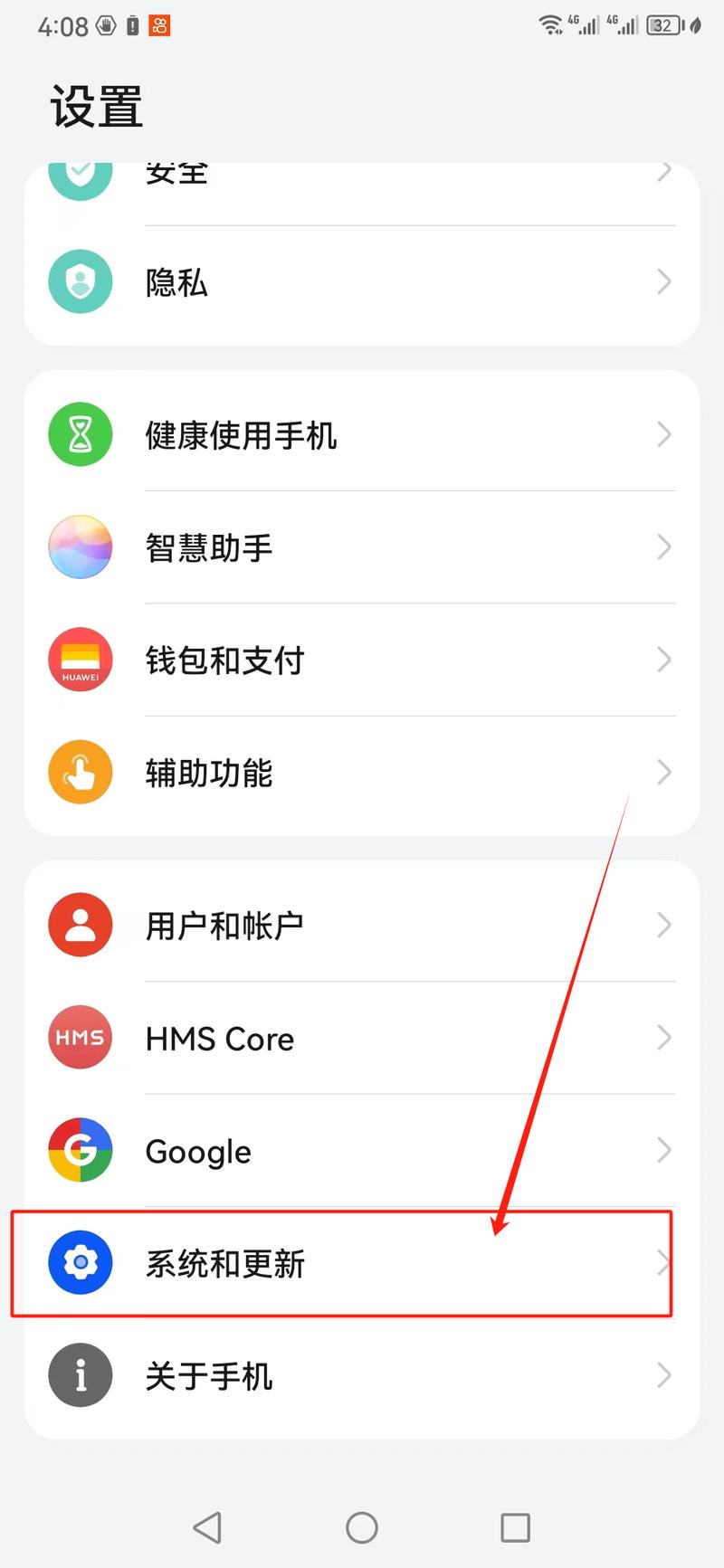Open About Phone via the info icon
Image resolution: width=724 pixels, height=1568 pixels.
(x=81, y=1375)
